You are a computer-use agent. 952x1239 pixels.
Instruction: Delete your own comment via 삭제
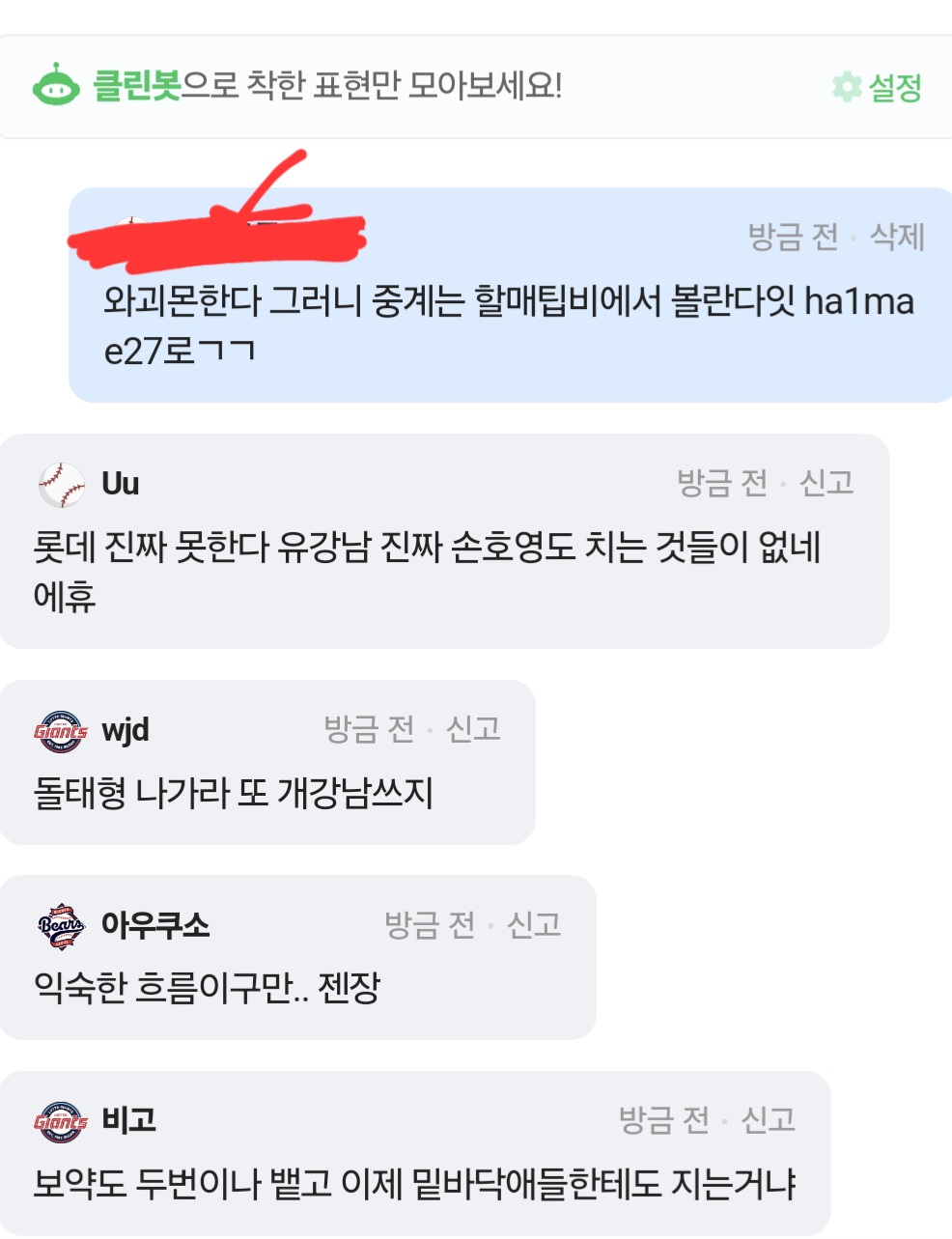[897, 237]
